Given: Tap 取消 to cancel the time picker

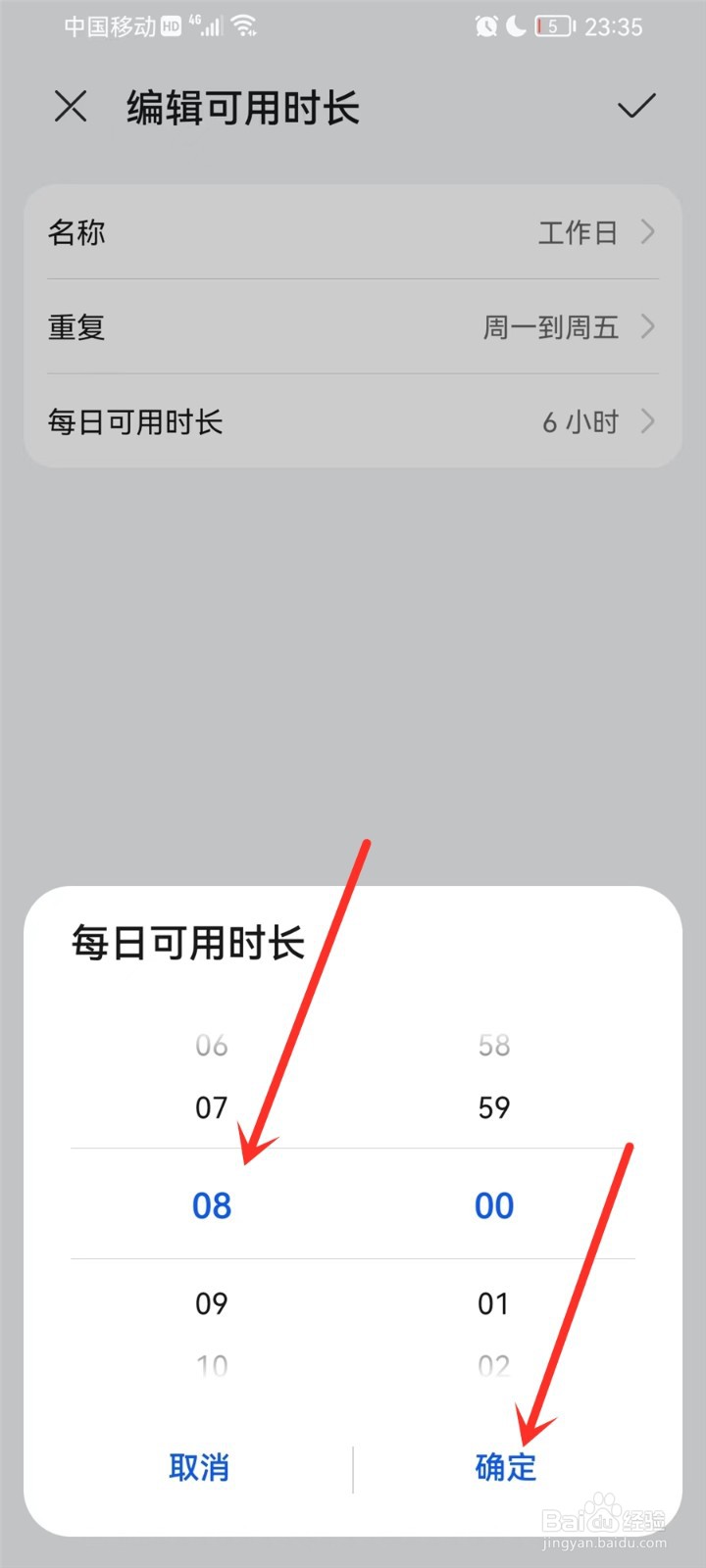Looking at the screenshot, I should click(199, 1468).
